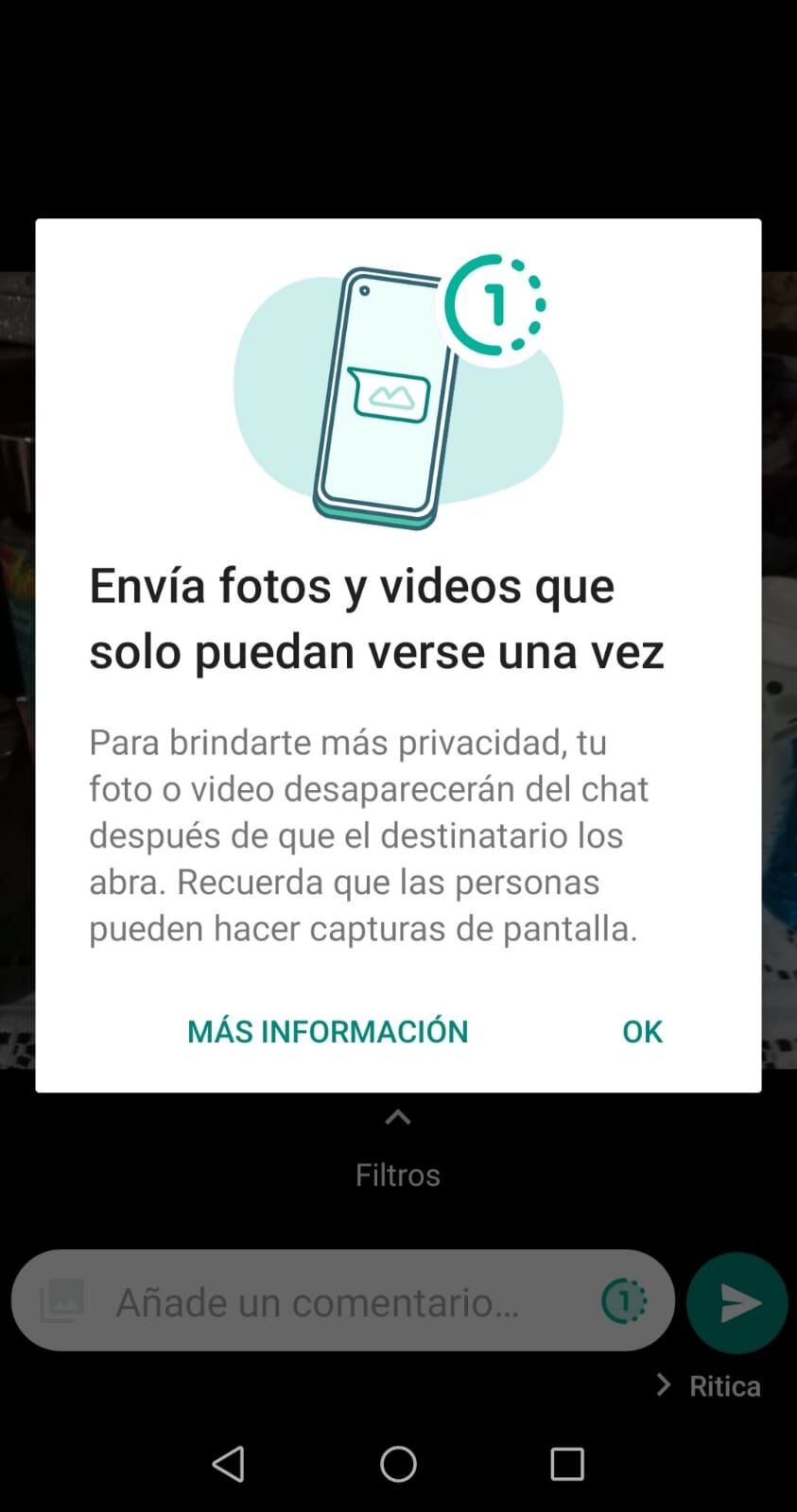Collapse the filters drawer arrow
This screenshot has height=1512, width=797.
(397, 1117)
